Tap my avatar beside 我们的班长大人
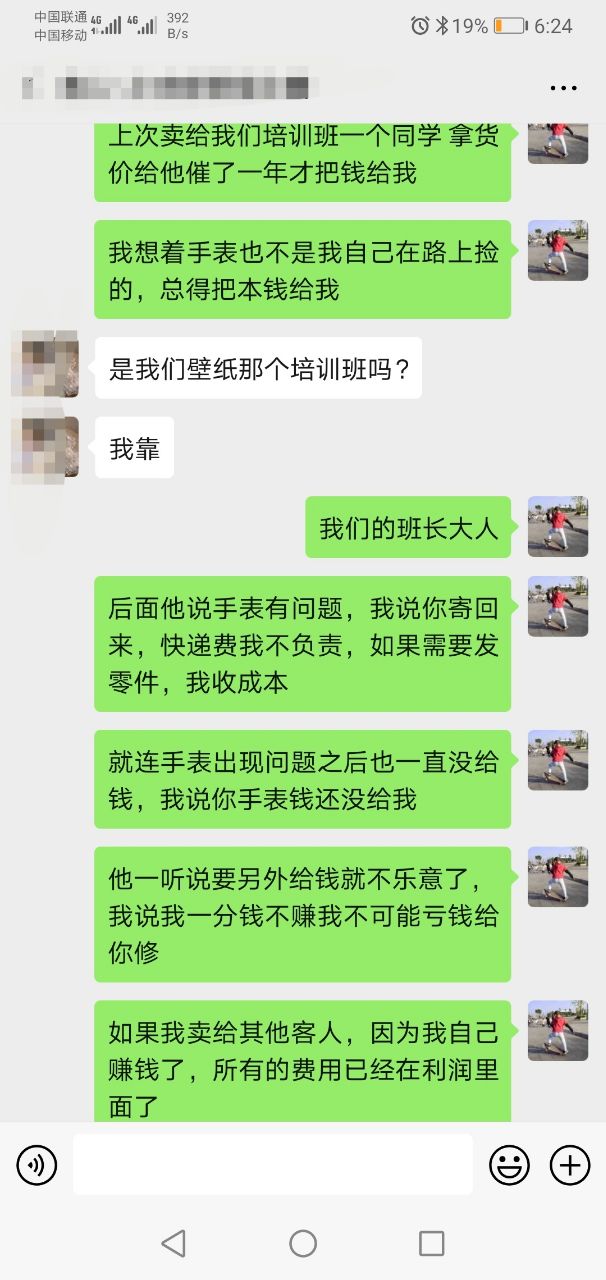 (x=557, y=527)
